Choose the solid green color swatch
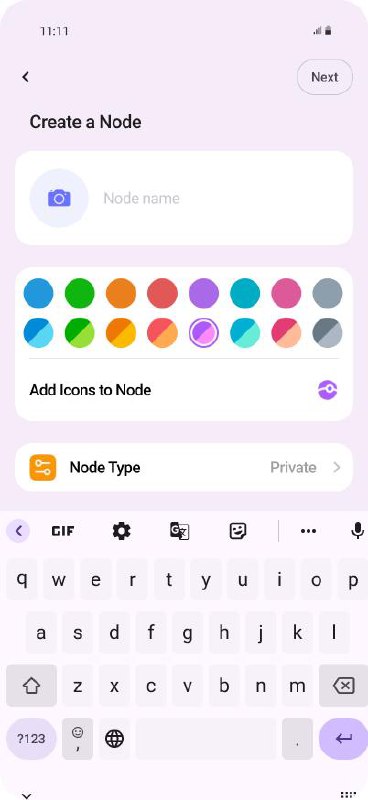Viewport: 368px width, 800px height. (80, 293)
